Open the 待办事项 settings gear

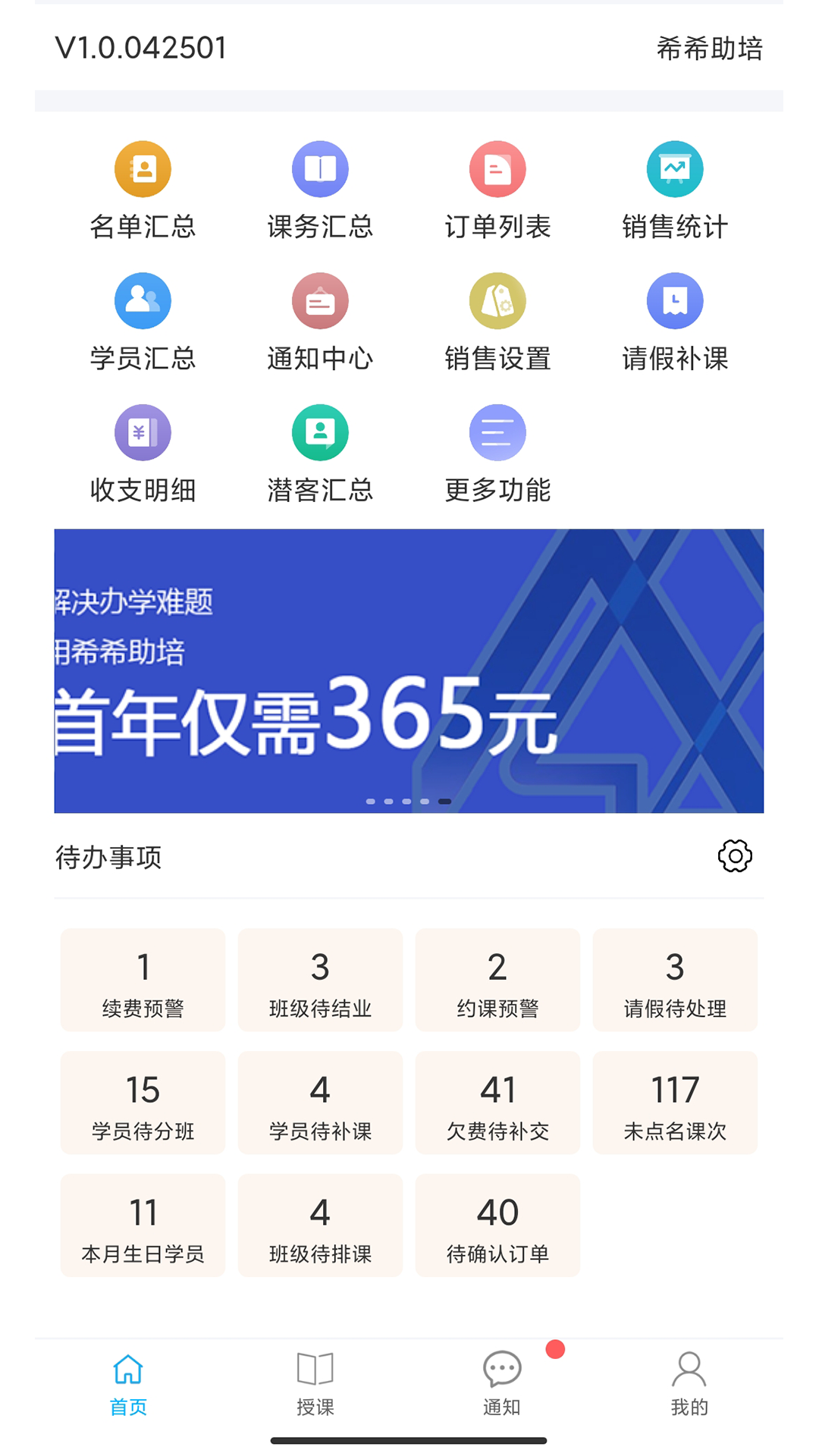point(733,856)
